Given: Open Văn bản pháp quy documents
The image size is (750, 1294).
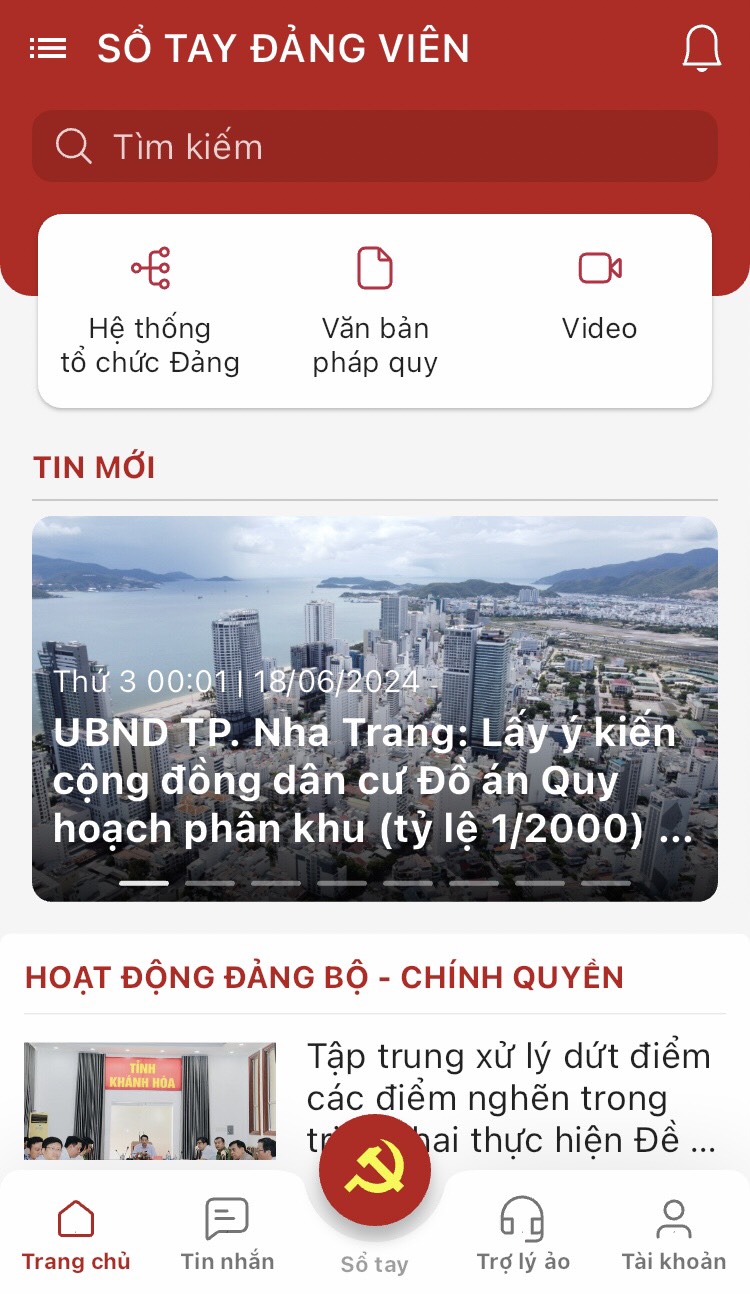Looking at the screenshot, I should [375, 311].
